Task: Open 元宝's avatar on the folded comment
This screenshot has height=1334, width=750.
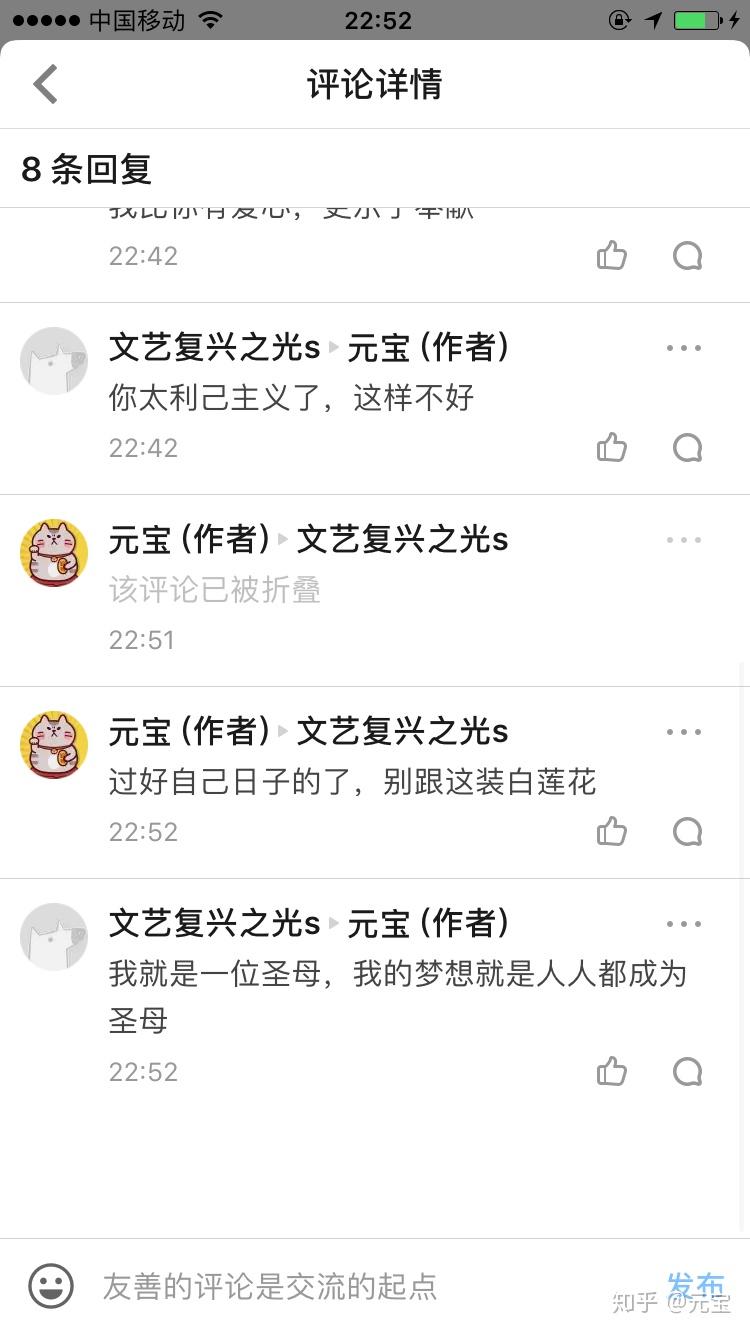Action: (54, 553)
